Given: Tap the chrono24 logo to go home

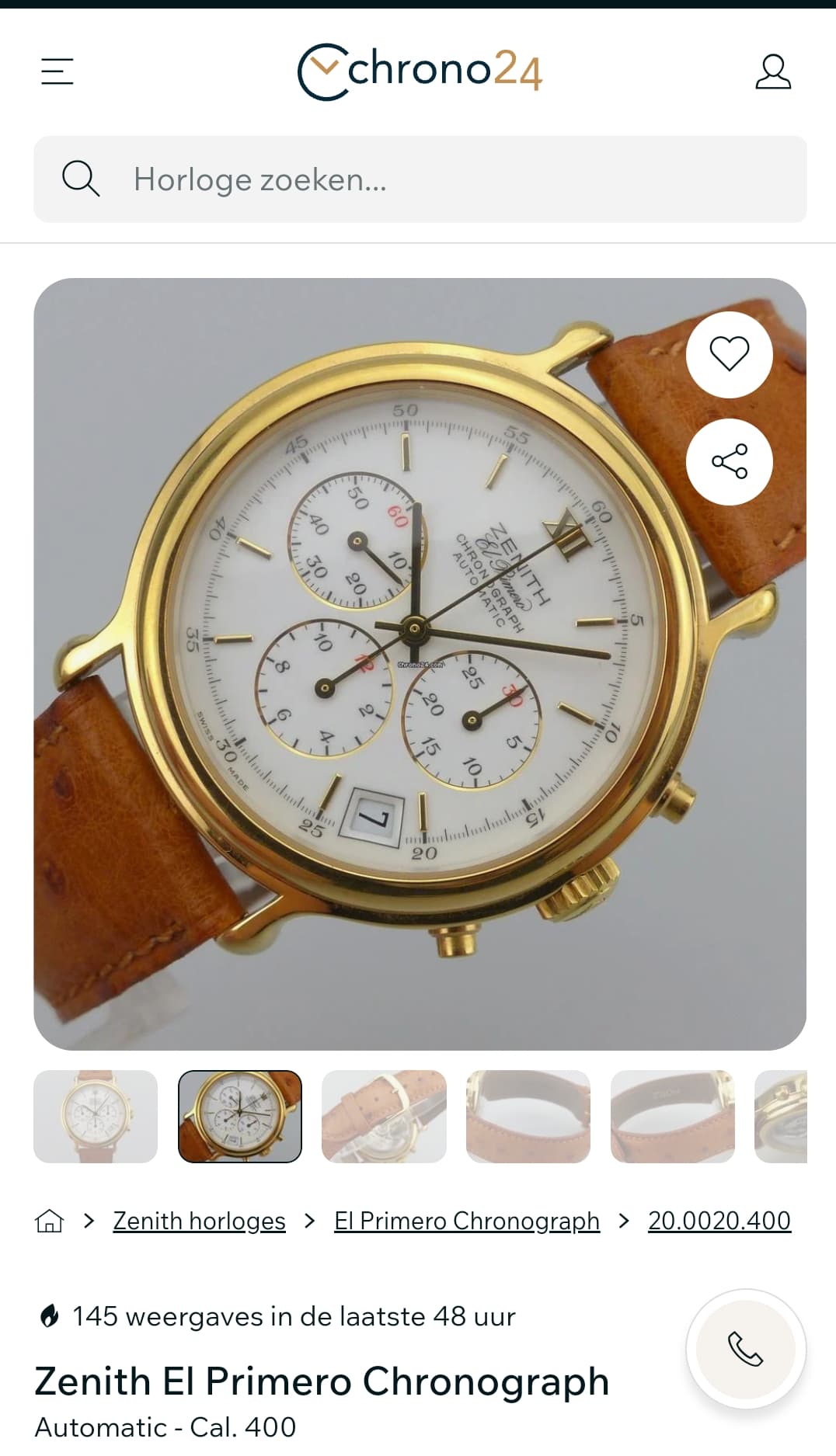Looking at the screenshot, I should pyautogui.click(x=420, y=71).
